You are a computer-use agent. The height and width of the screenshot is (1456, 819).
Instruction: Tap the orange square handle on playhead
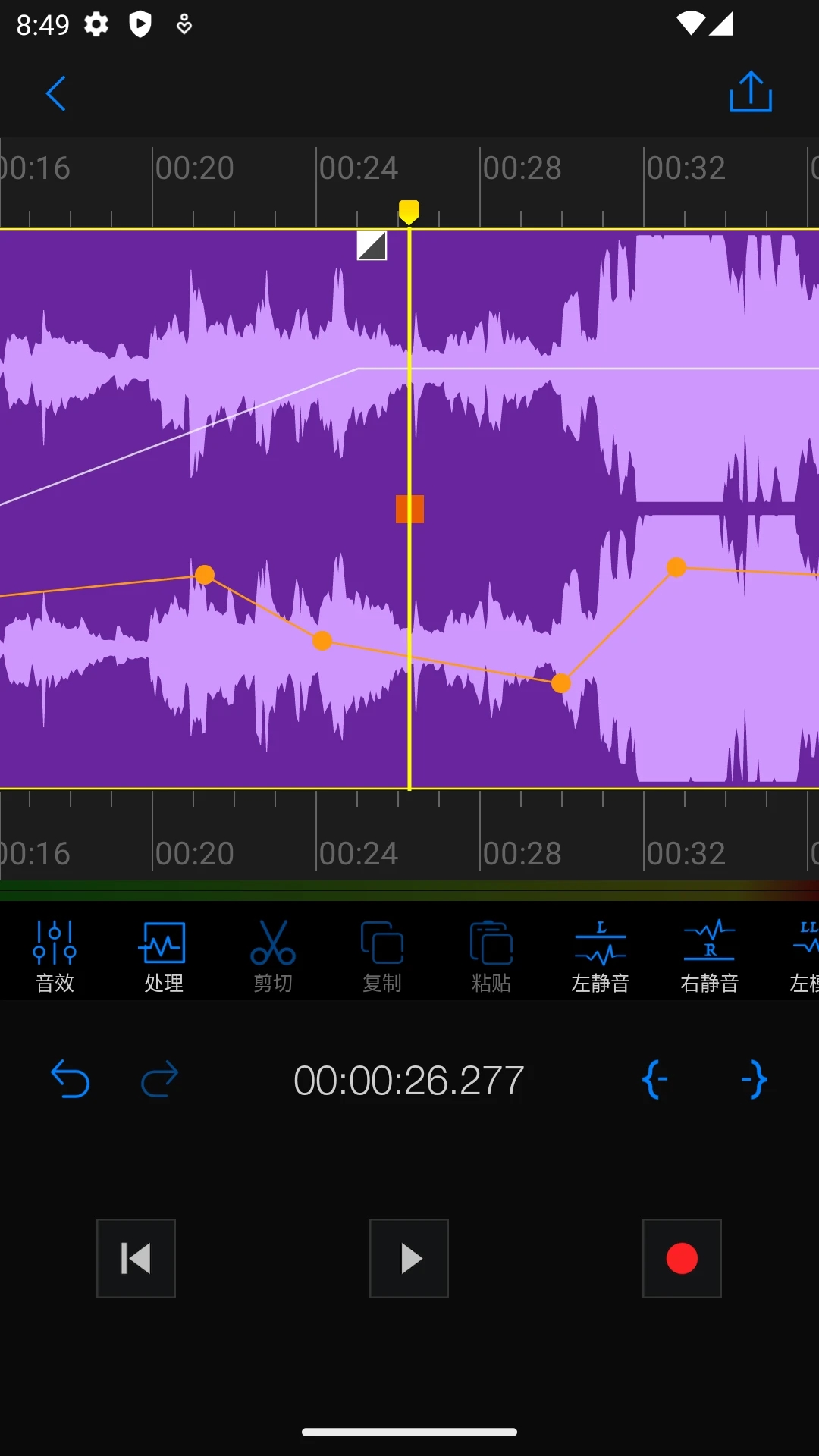click(x=409, y=510)
